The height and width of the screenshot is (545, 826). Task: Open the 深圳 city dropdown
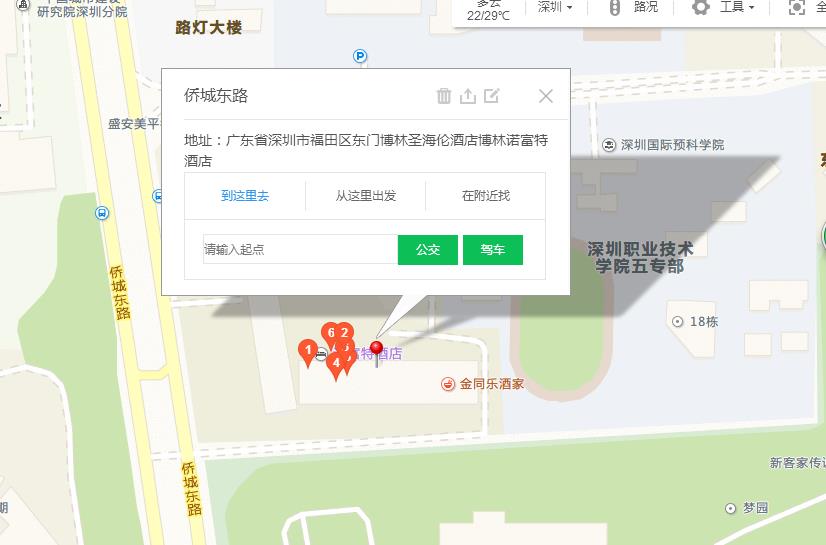(x=555, y=7)
